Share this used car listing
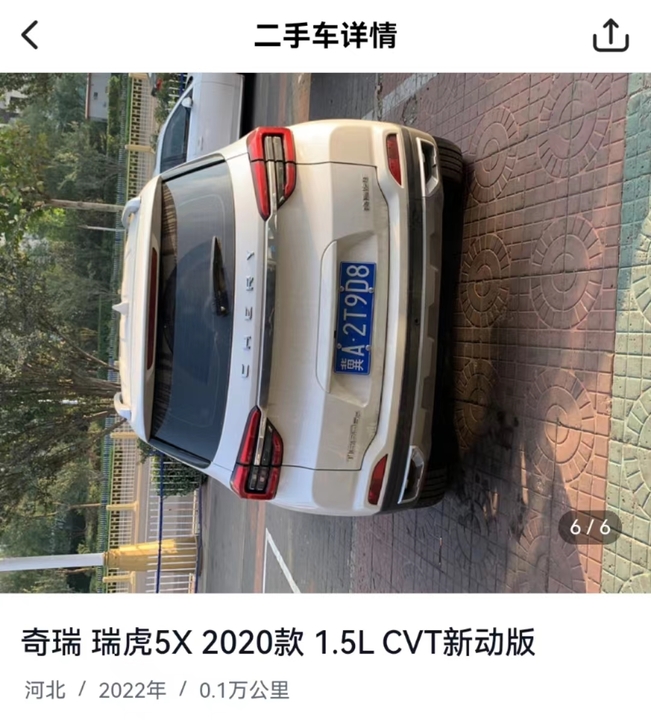The image size is (651, 720). click(610, 36)
